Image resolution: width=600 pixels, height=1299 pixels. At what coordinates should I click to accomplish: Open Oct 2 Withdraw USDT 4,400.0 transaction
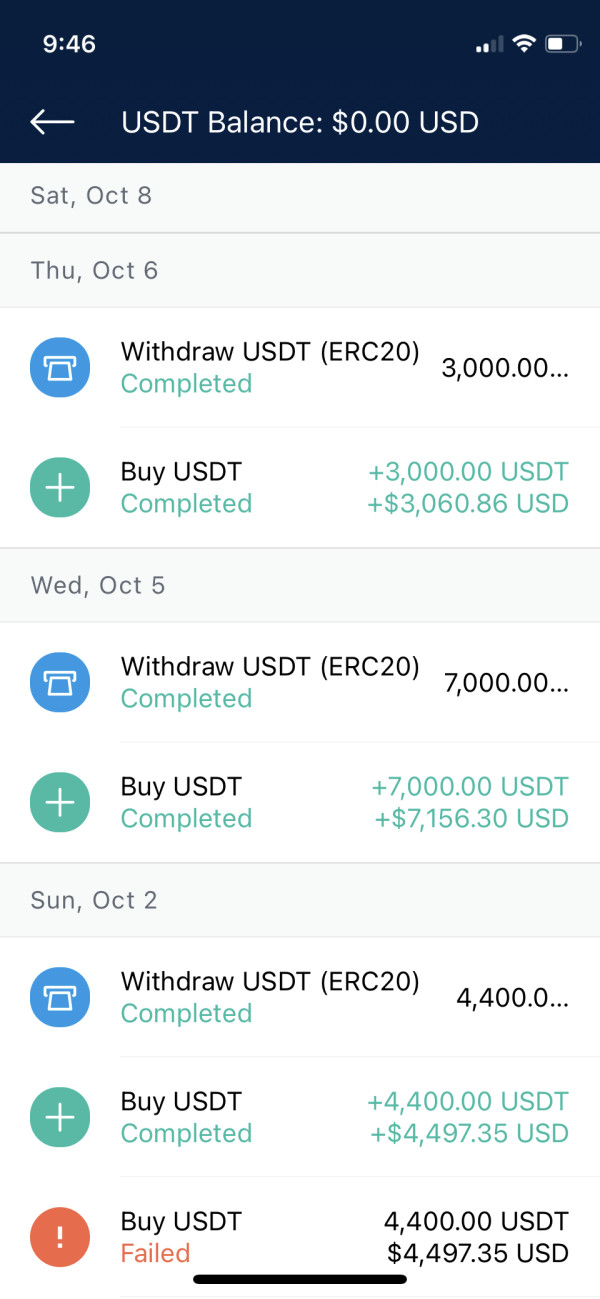tap(300, 998)
